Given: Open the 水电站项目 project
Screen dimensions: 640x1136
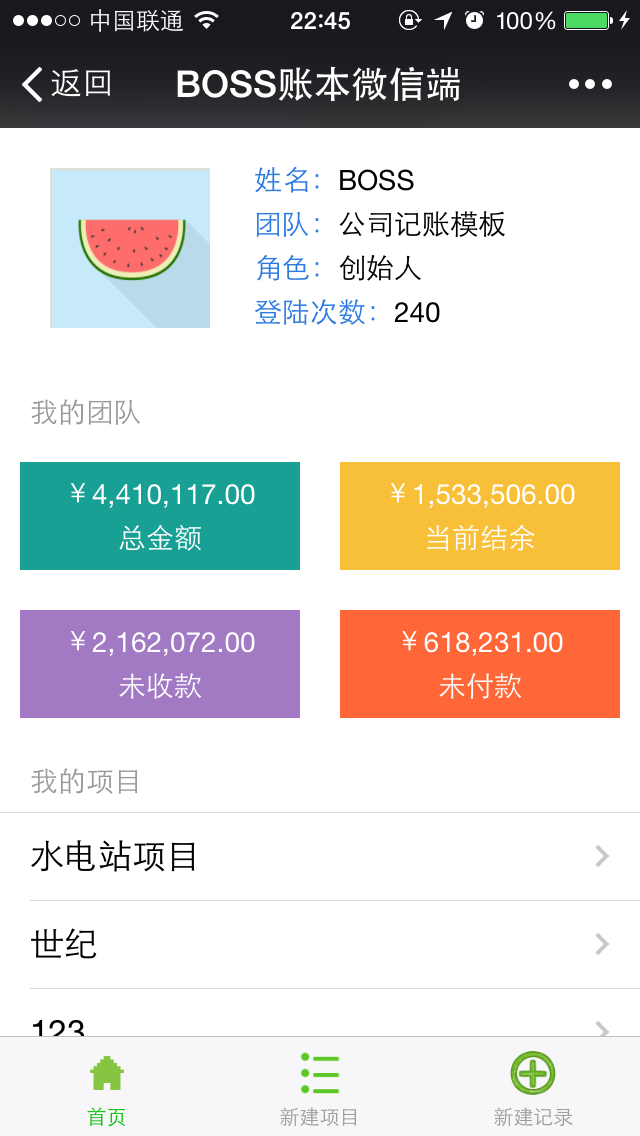Looking at the screenshot, I should [x=320, y=856].
